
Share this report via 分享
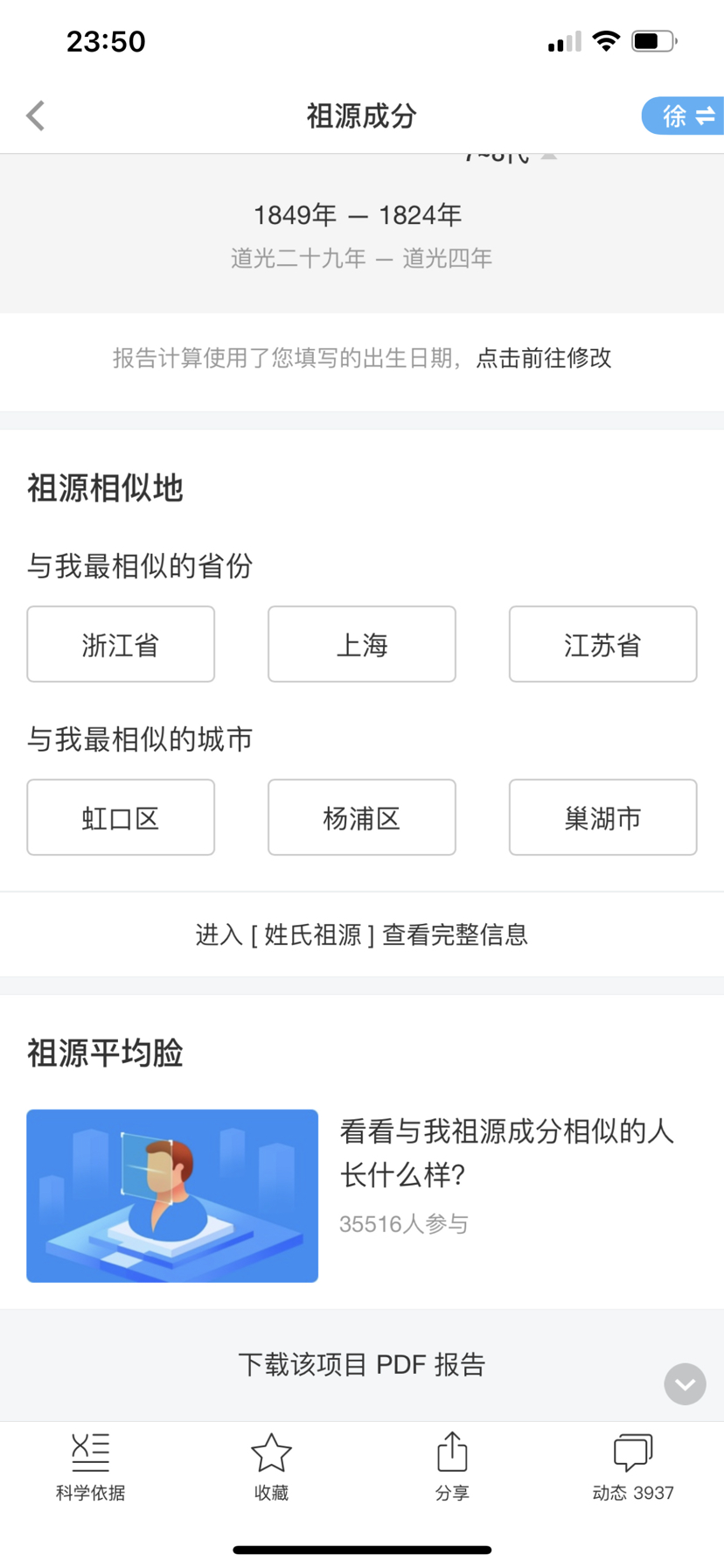[x=452, y=1467]
